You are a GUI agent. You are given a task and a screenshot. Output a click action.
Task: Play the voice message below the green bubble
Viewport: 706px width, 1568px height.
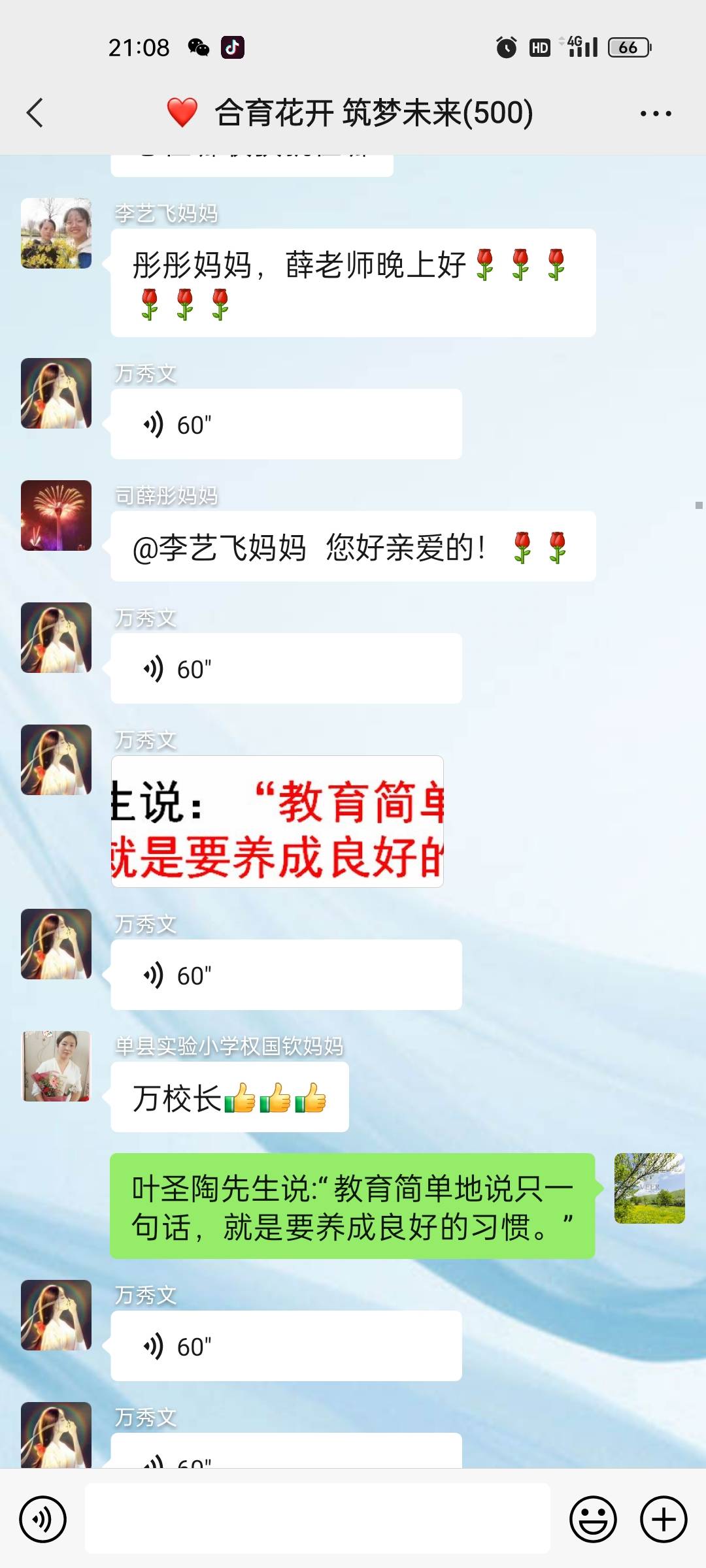click(x=286, y=1346)
